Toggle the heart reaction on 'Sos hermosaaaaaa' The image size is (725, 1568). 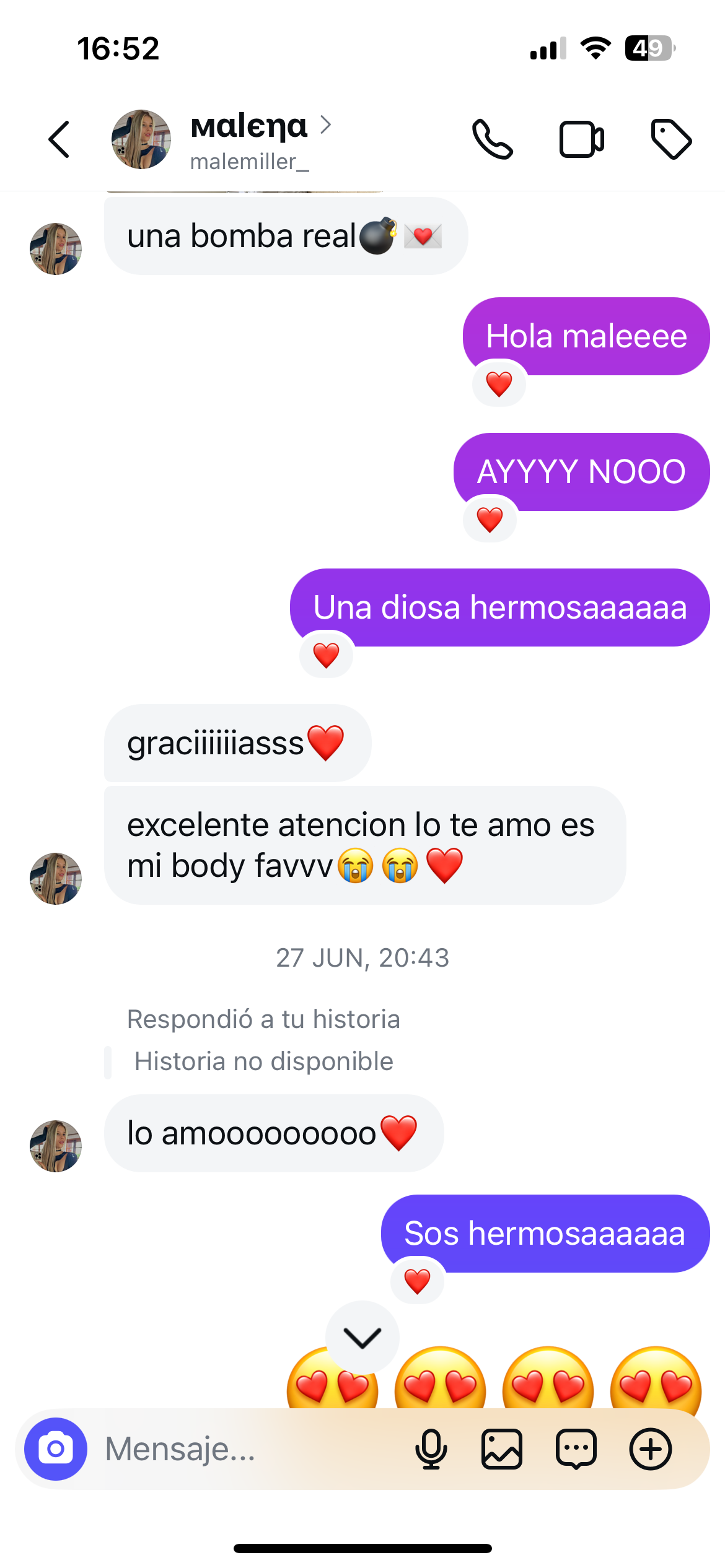pos(416,1281)
